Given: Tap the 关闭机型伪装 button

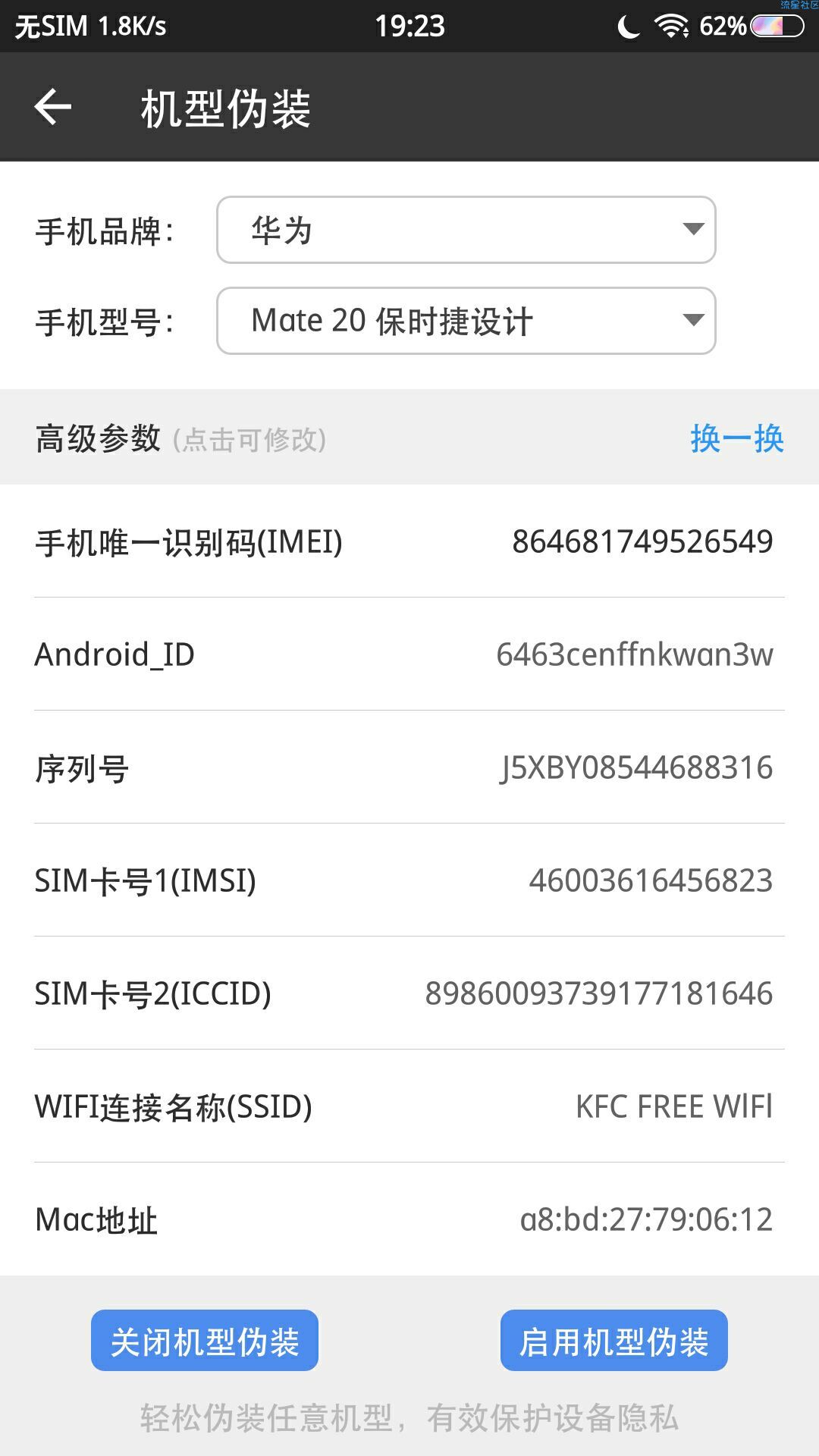Looking at the screenshot, I should click(x=205, y=1340).
